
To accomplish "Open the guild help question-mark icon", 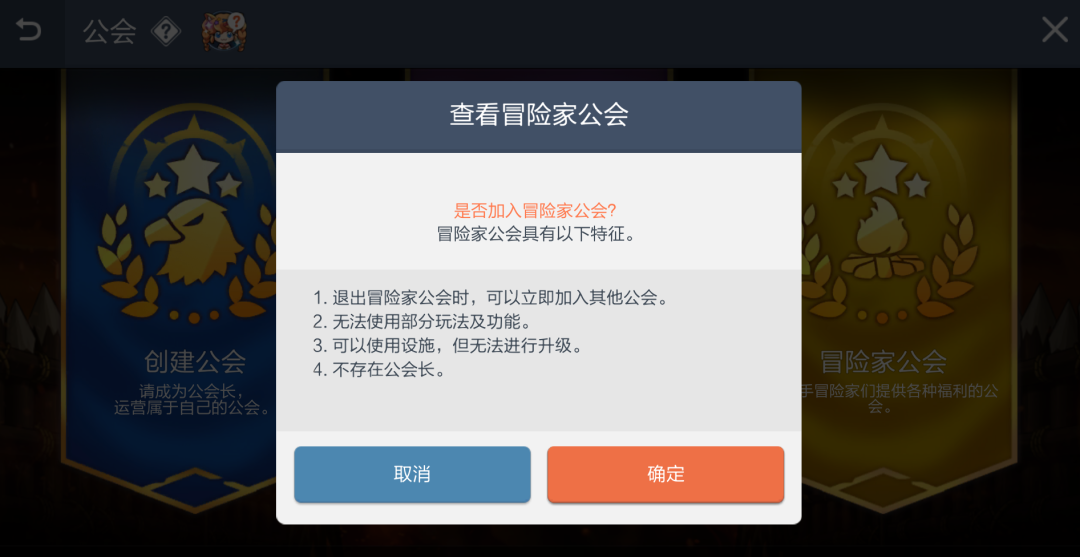I will click(166, 32).
